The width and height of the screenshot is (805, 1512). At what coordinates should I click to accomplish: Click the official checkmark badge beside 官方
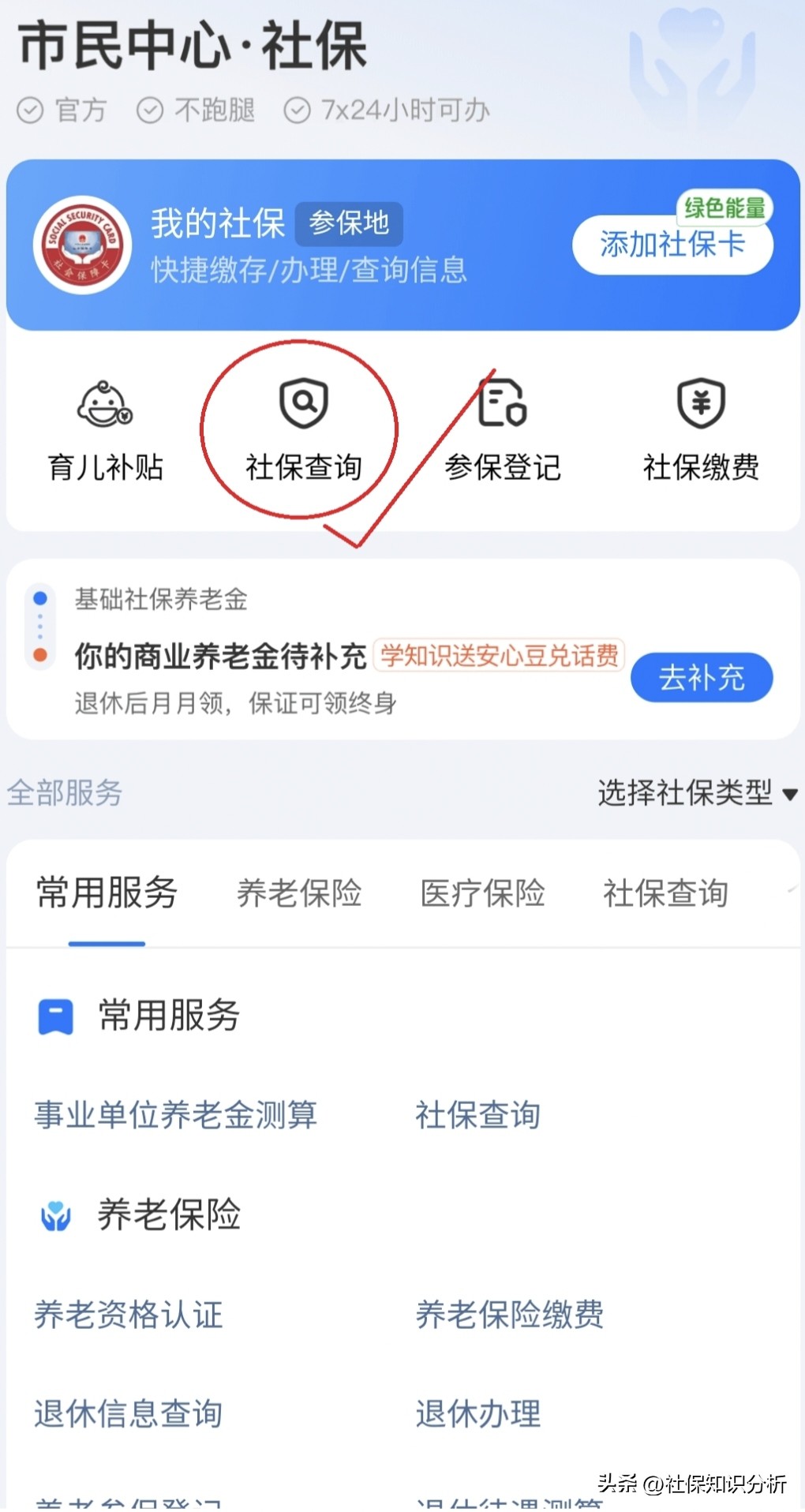[x=29, y=110]
